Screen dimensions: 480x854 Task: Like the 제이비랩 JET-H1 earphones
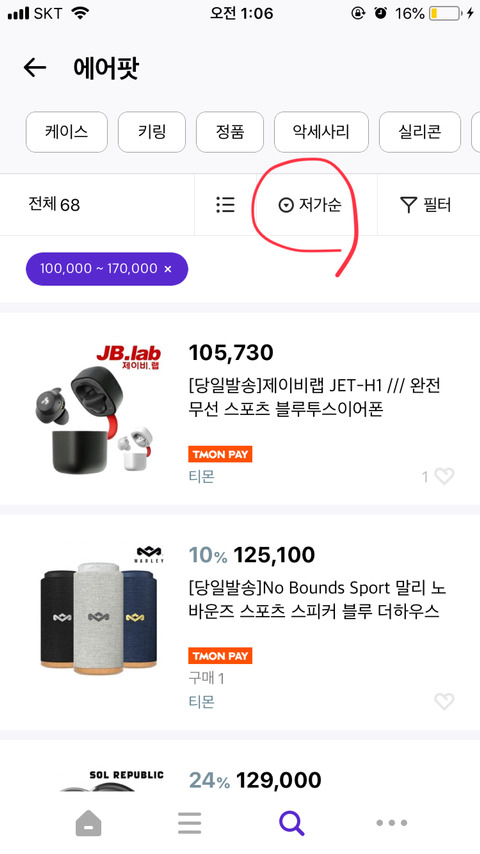point(444,477)
